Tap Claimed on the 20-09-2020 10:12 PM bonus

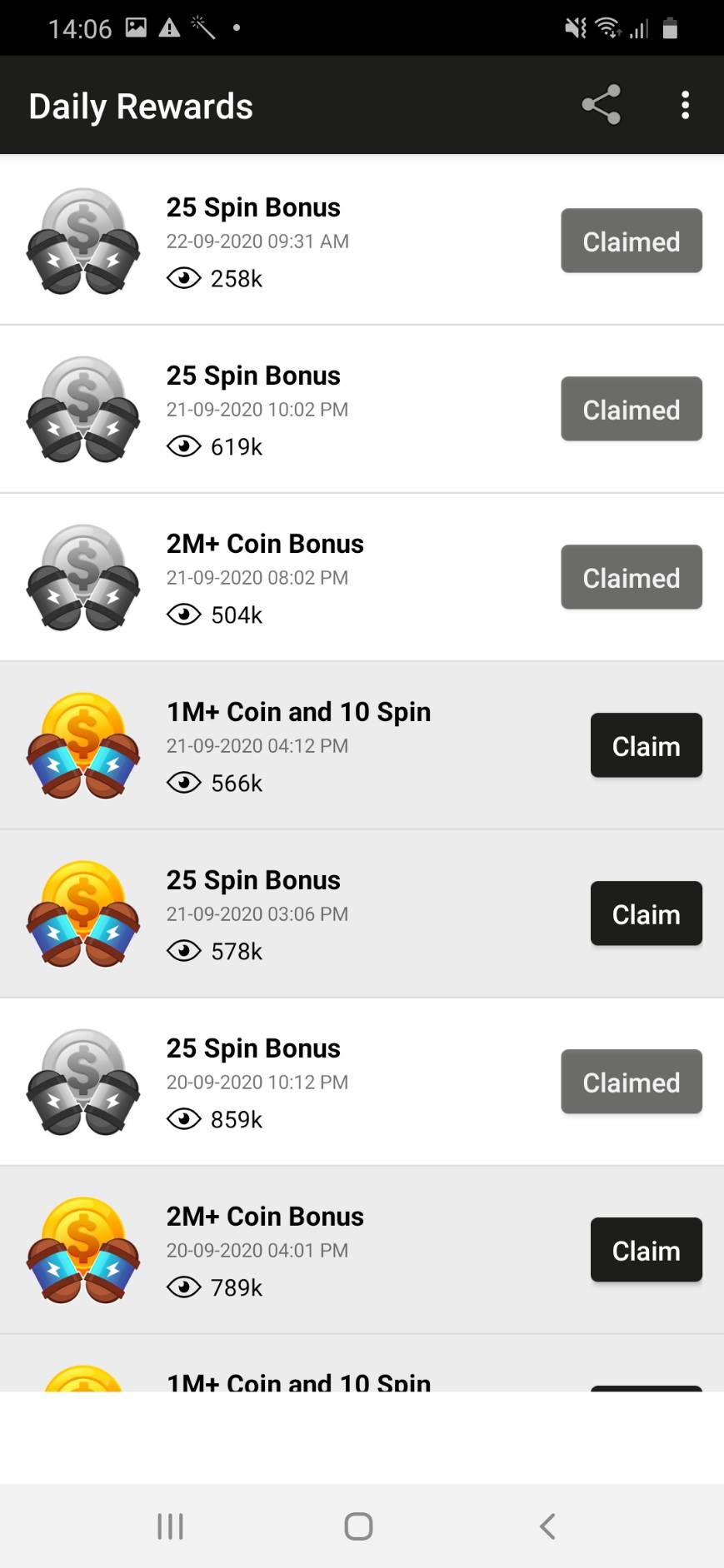(631, 1082)
